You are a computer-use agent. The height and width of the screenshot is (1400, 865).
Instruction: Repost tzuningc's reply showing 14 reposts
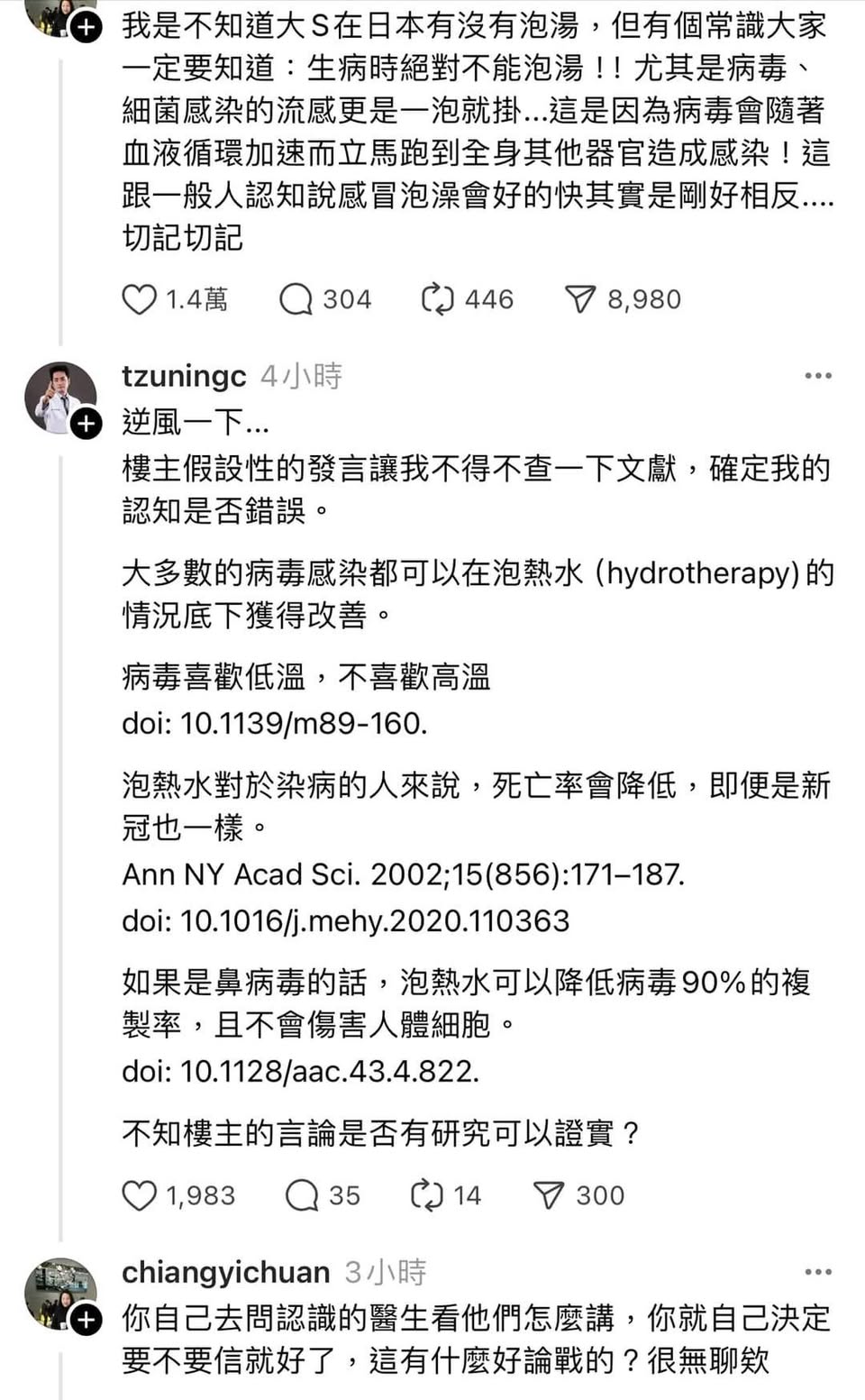(426, 1195)
